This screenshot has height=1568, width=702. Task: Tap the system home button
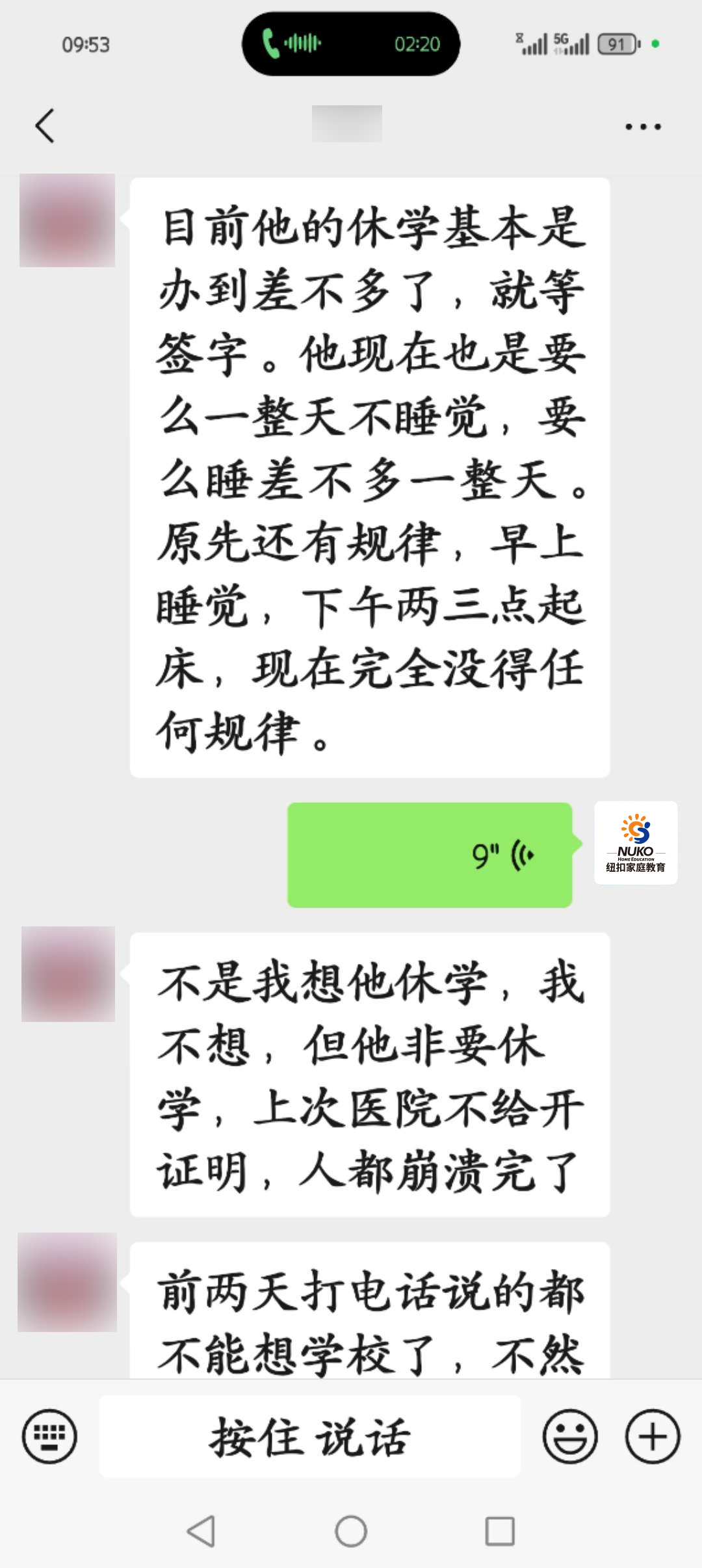click(351, 1531)
